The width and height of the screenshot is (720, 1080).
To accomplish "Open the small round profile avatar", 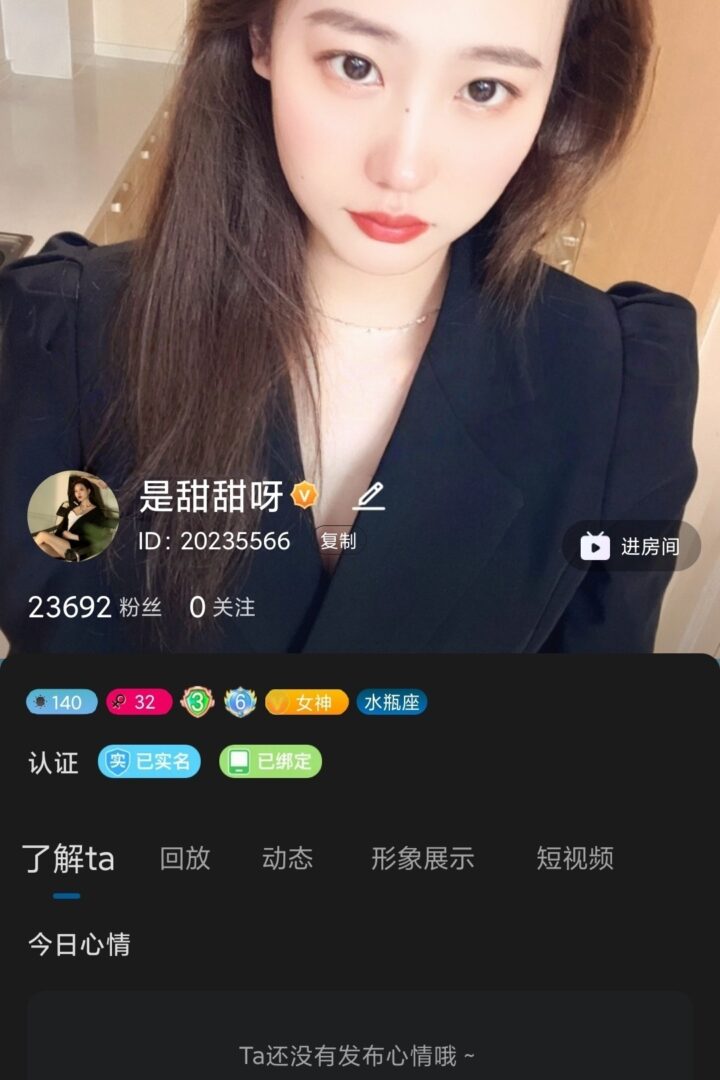I will tap(73, 516).
